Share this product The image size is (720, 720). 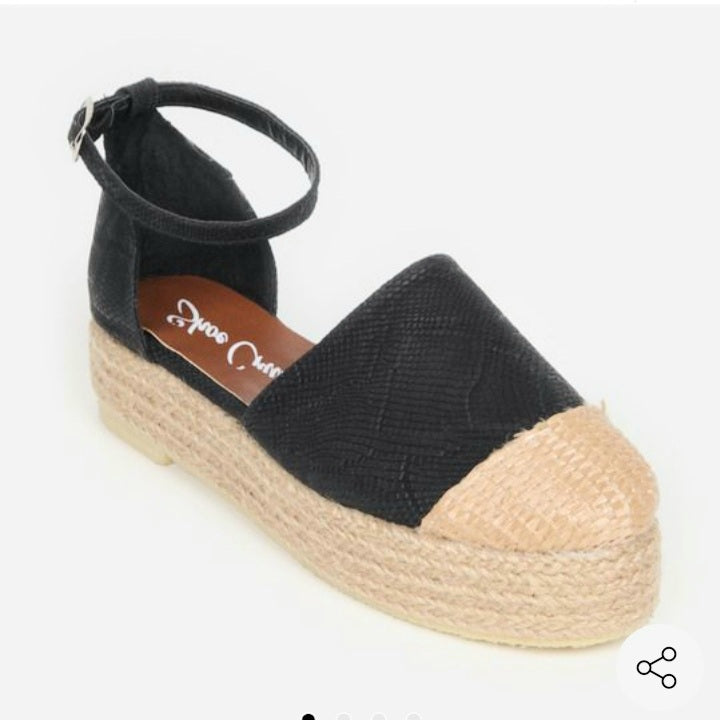click(657, 667)
